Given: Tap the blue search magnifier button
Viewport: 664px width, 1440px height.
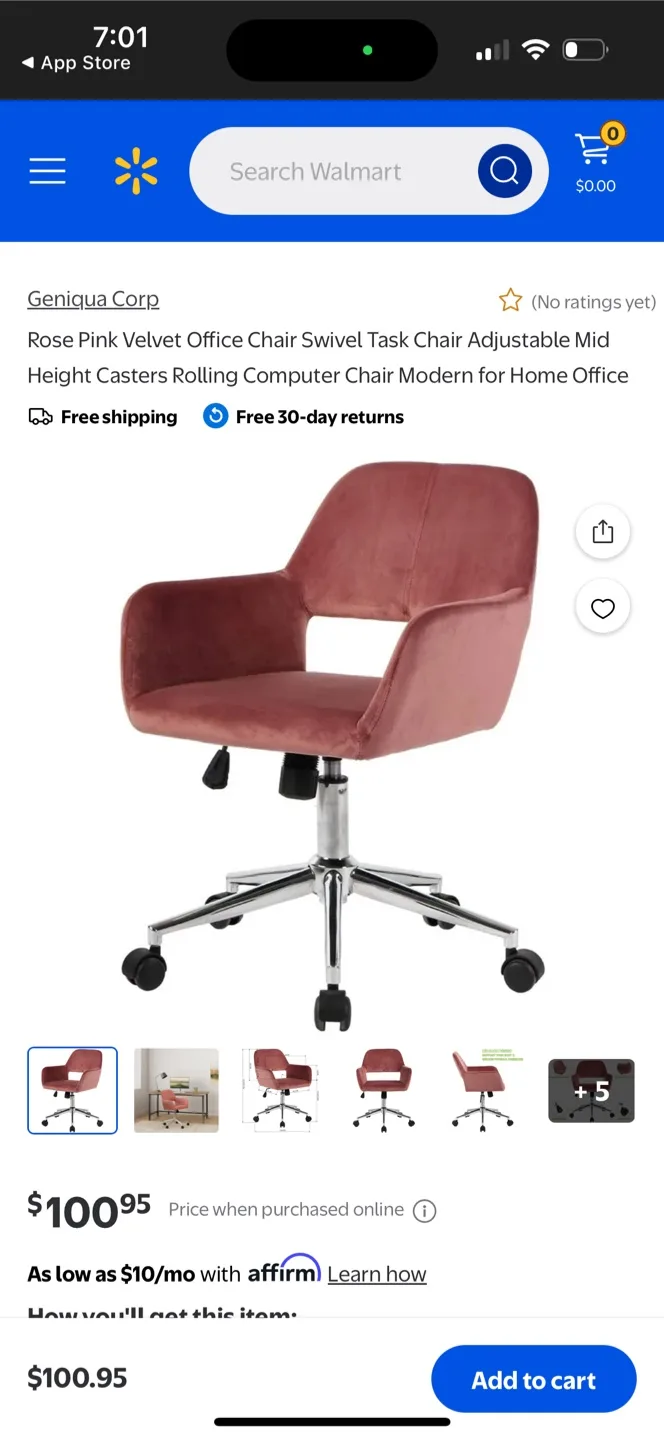Looking at the screenshot, I should tap(504, 171).
